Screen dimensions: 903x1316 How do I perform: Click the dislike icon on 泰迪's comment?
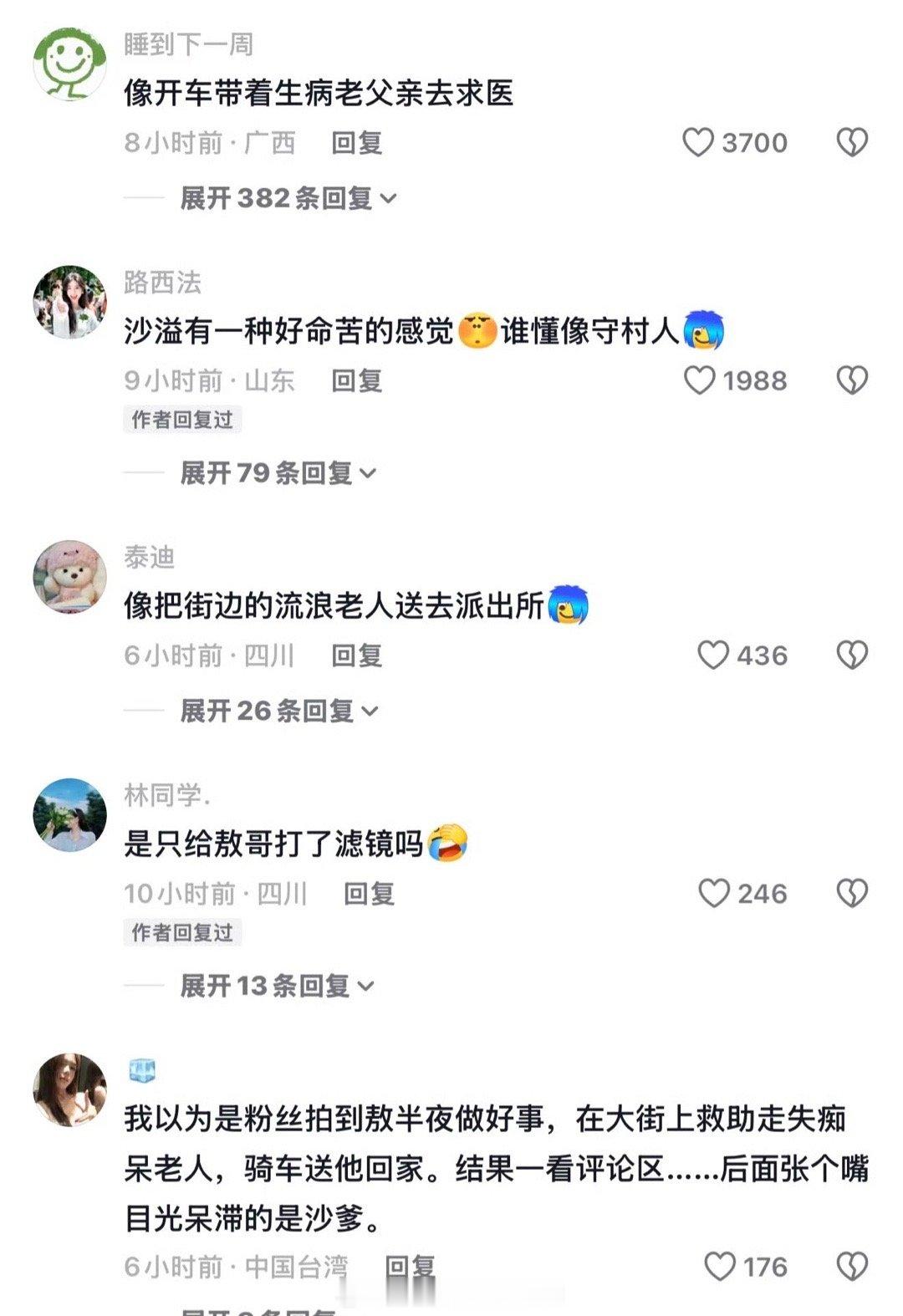pyautogui.click(x=853, y=655)
